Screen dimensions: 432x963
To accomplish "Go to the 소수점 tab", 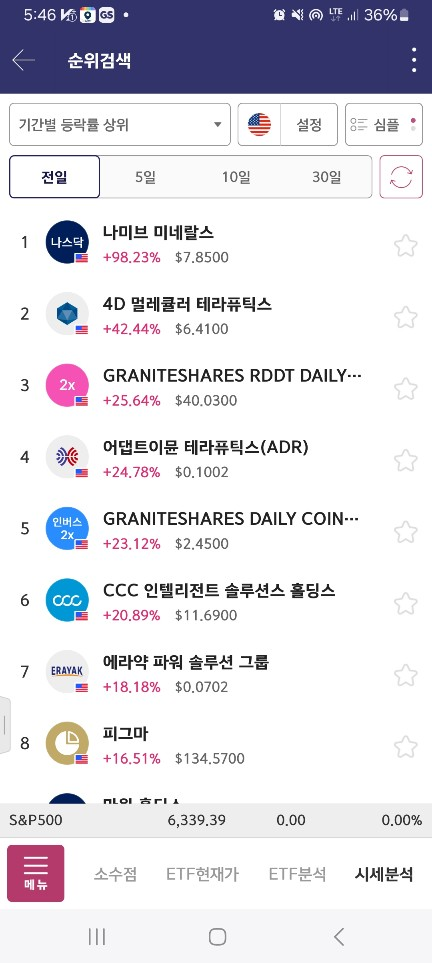I will [116, 874].
